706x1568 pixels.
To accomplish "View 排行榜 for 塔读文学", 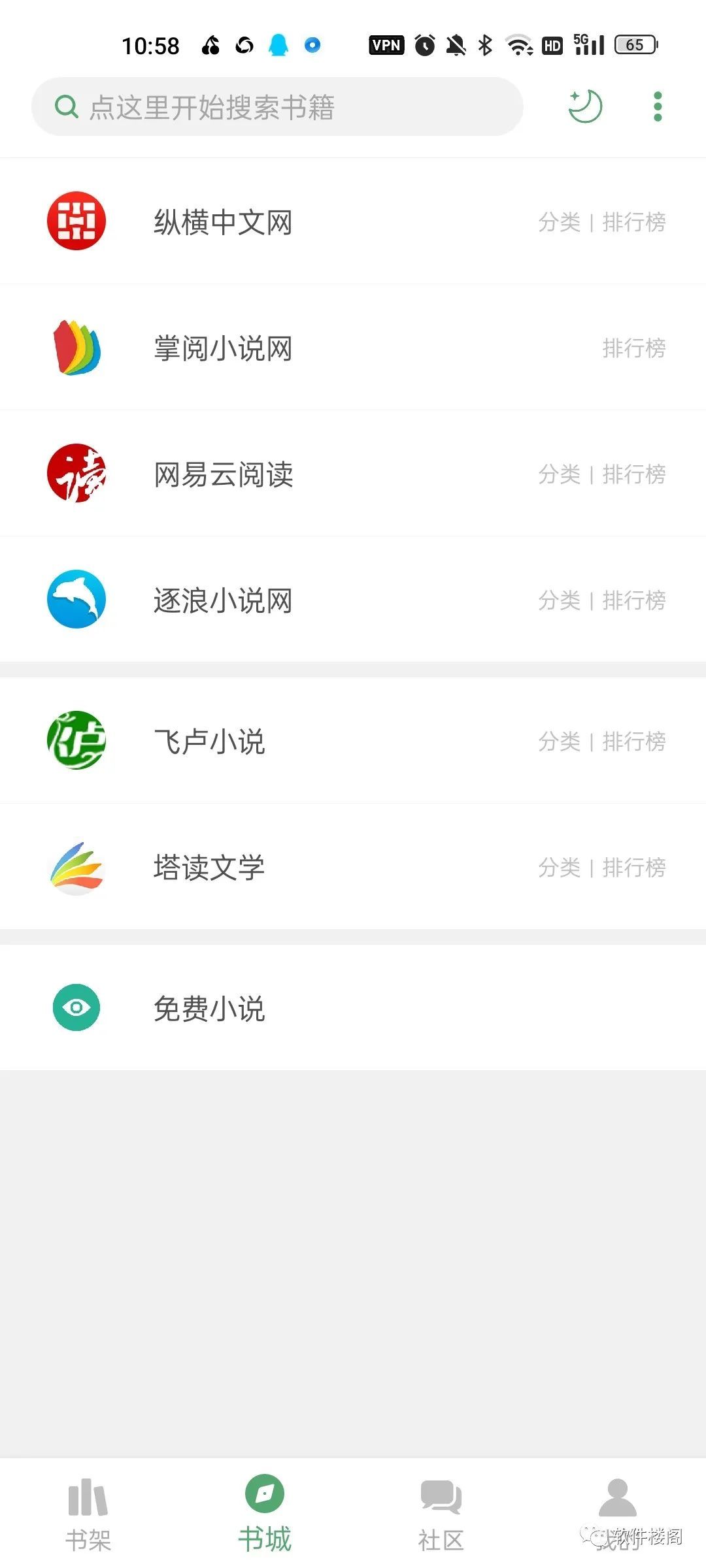I will tap(634, 868).
